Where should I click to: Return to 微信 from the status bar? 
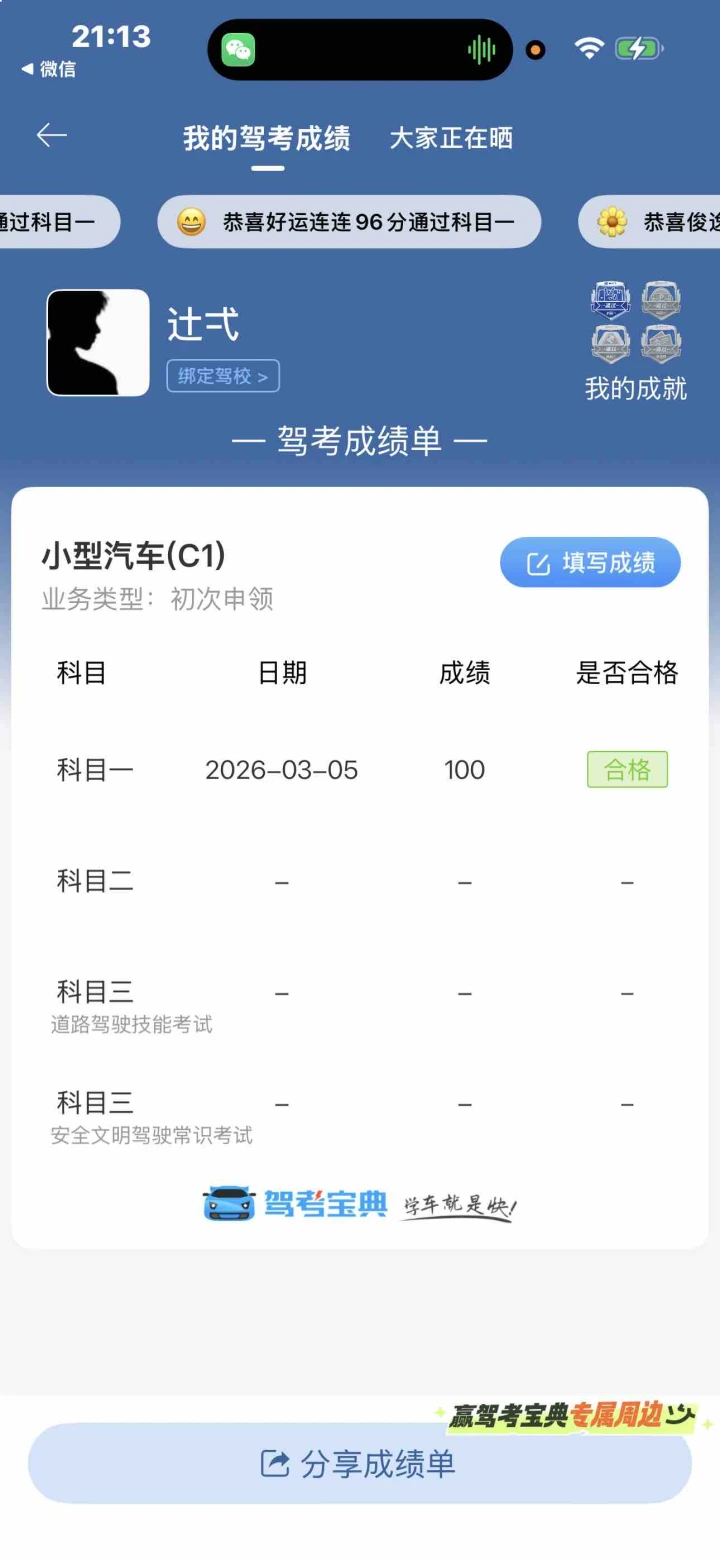[x=48, y=69]
